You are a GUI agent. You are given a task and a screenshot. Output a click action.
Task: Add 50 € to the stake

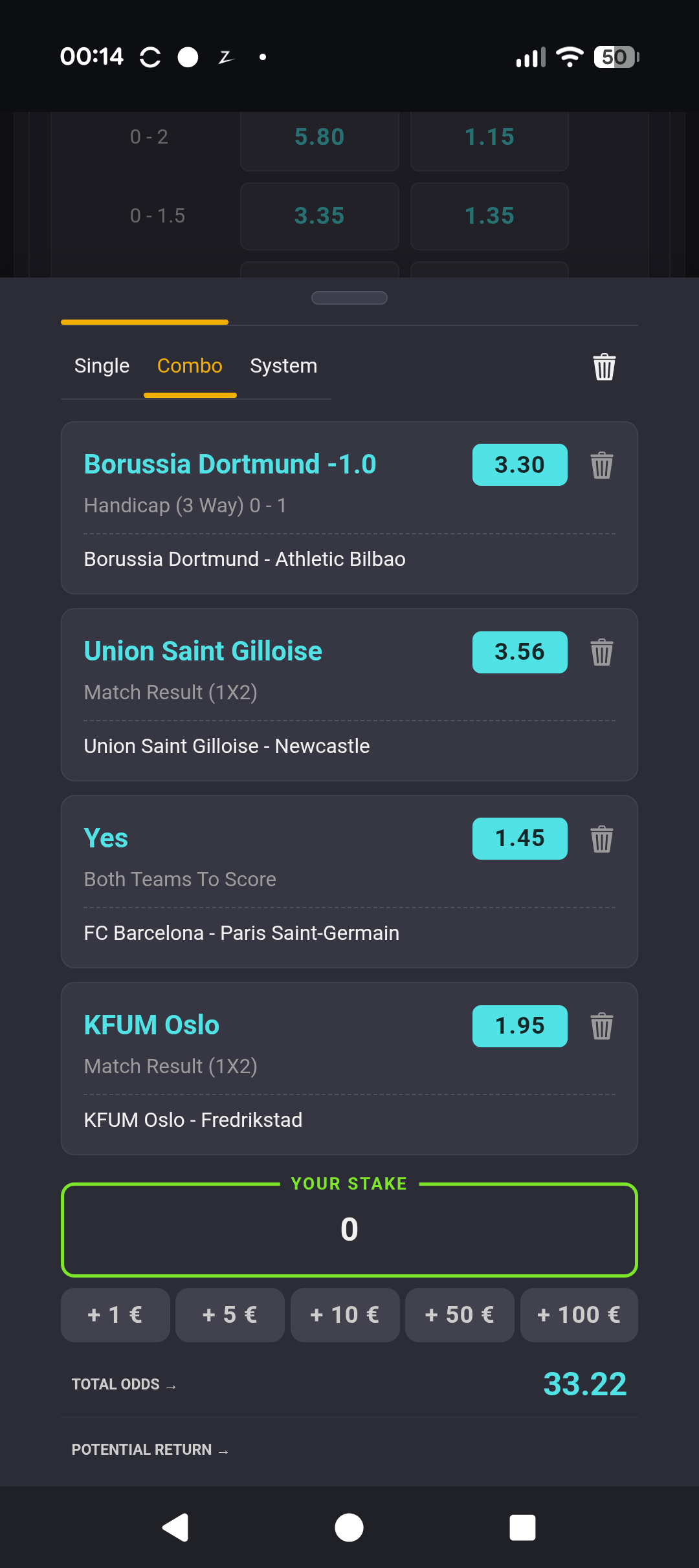(460, 1315)
